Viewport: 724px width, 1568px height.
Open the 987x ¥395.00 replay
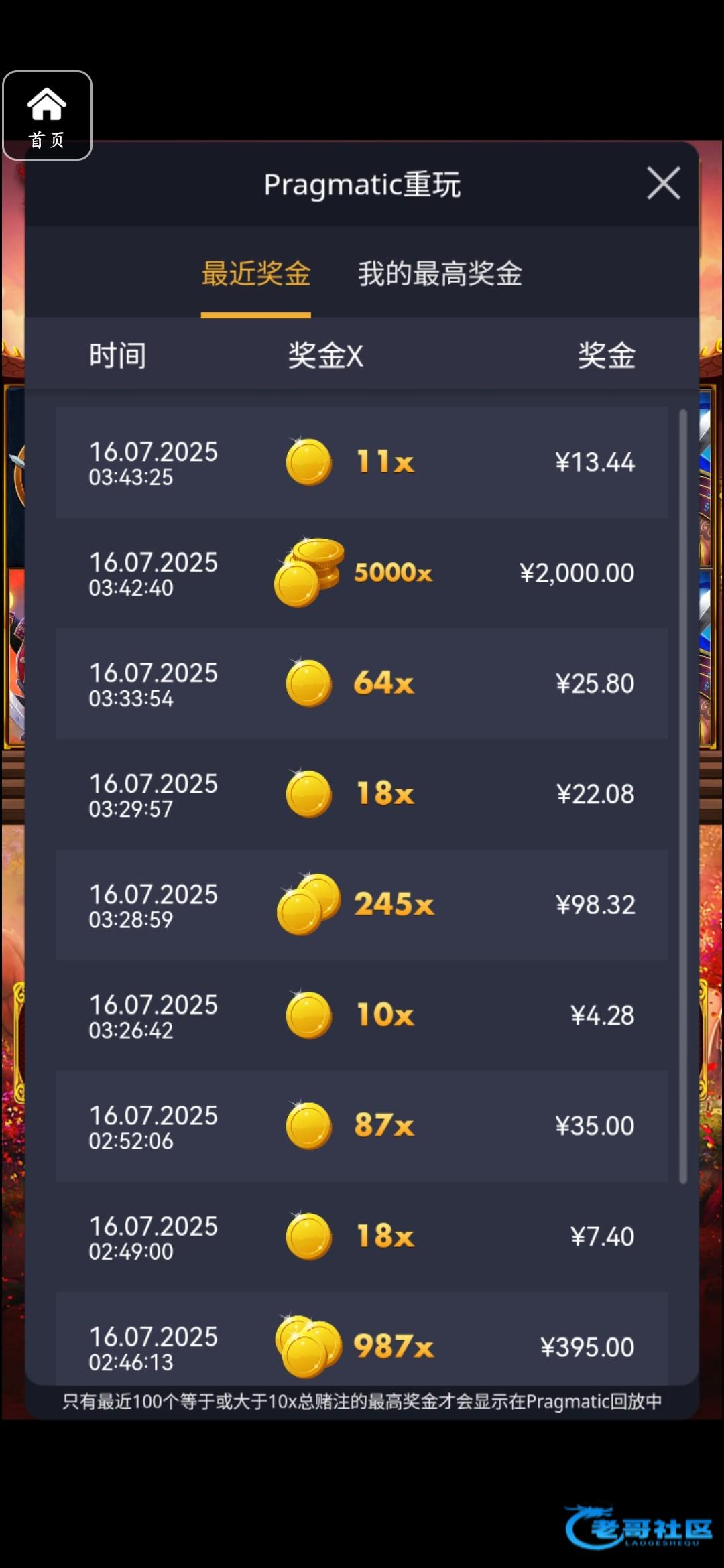coord(362,1344)
